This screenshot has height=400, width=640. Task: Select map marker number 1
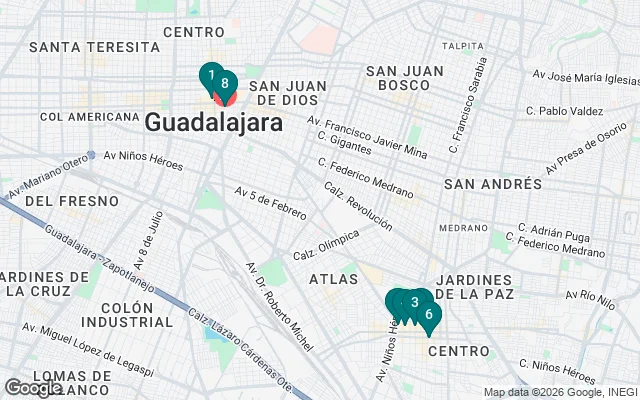210,75
